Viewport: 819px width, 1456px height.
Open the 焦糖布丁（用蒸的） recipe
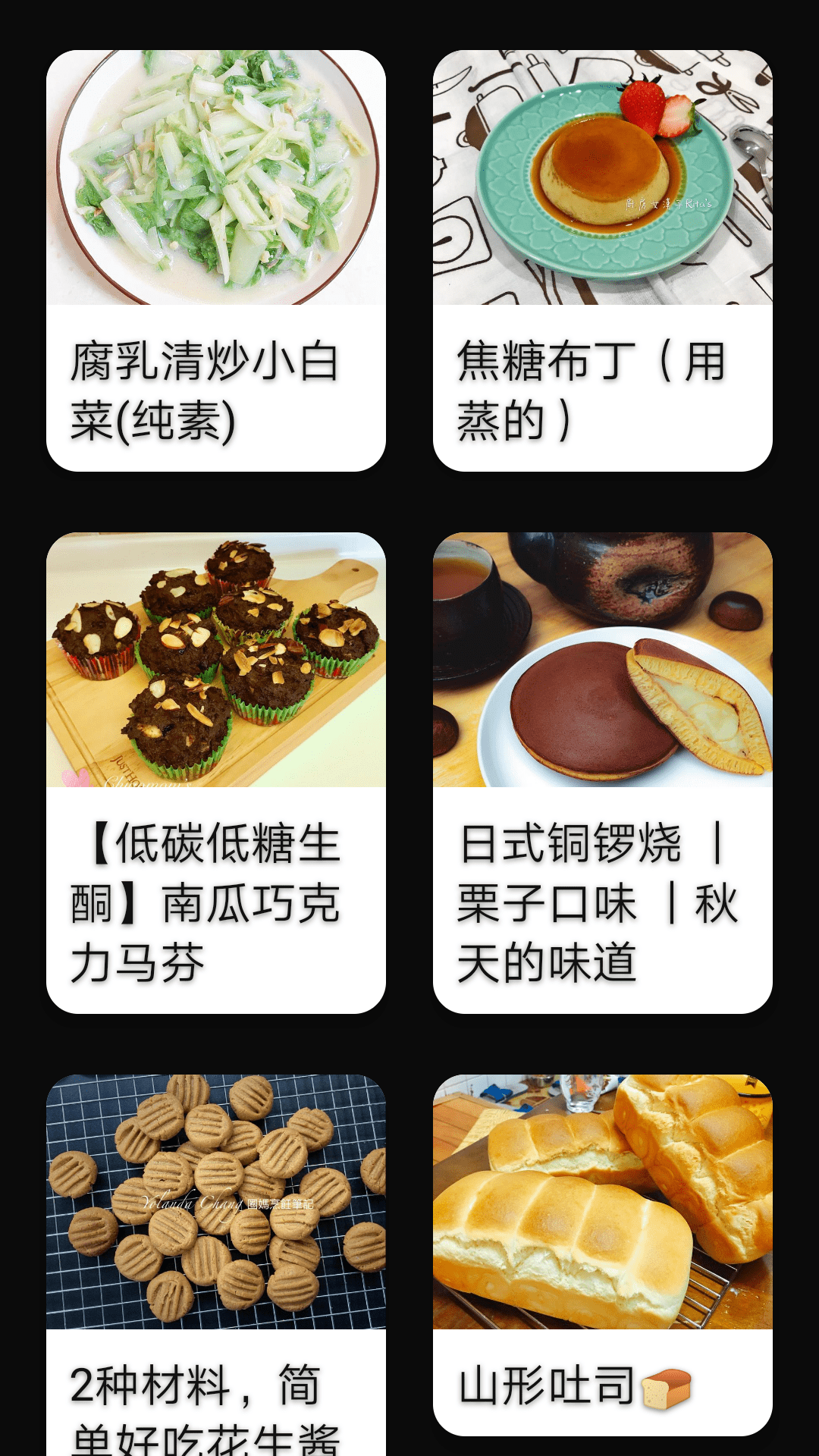click(x=599, y=258)
